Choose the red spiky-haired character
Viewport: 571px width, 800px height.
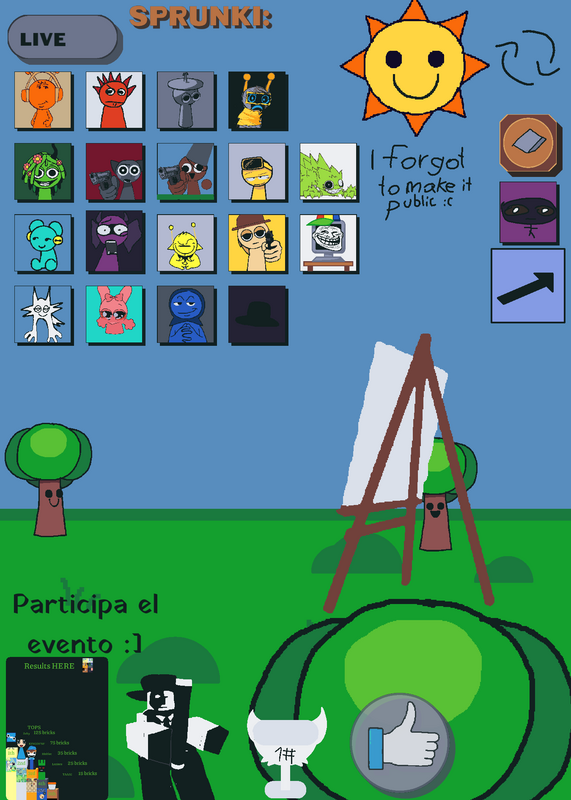114,100
